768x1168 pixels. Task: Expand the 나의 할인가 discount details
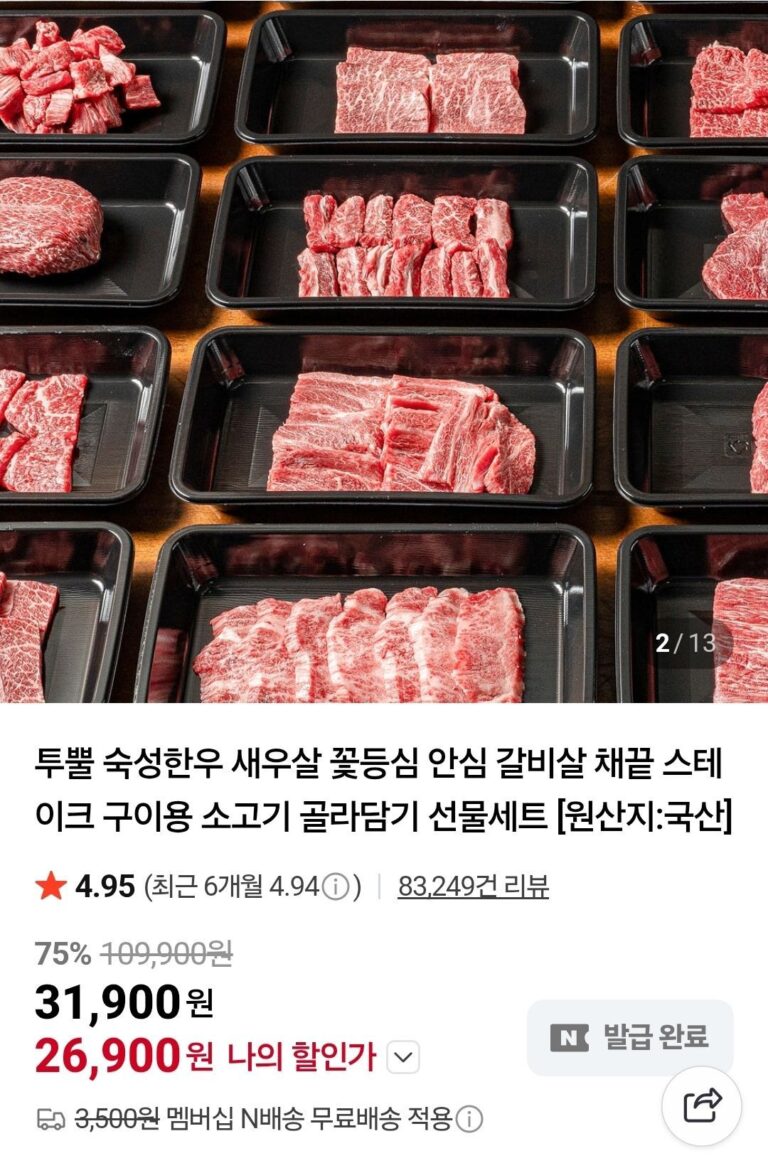[403, 1057]
